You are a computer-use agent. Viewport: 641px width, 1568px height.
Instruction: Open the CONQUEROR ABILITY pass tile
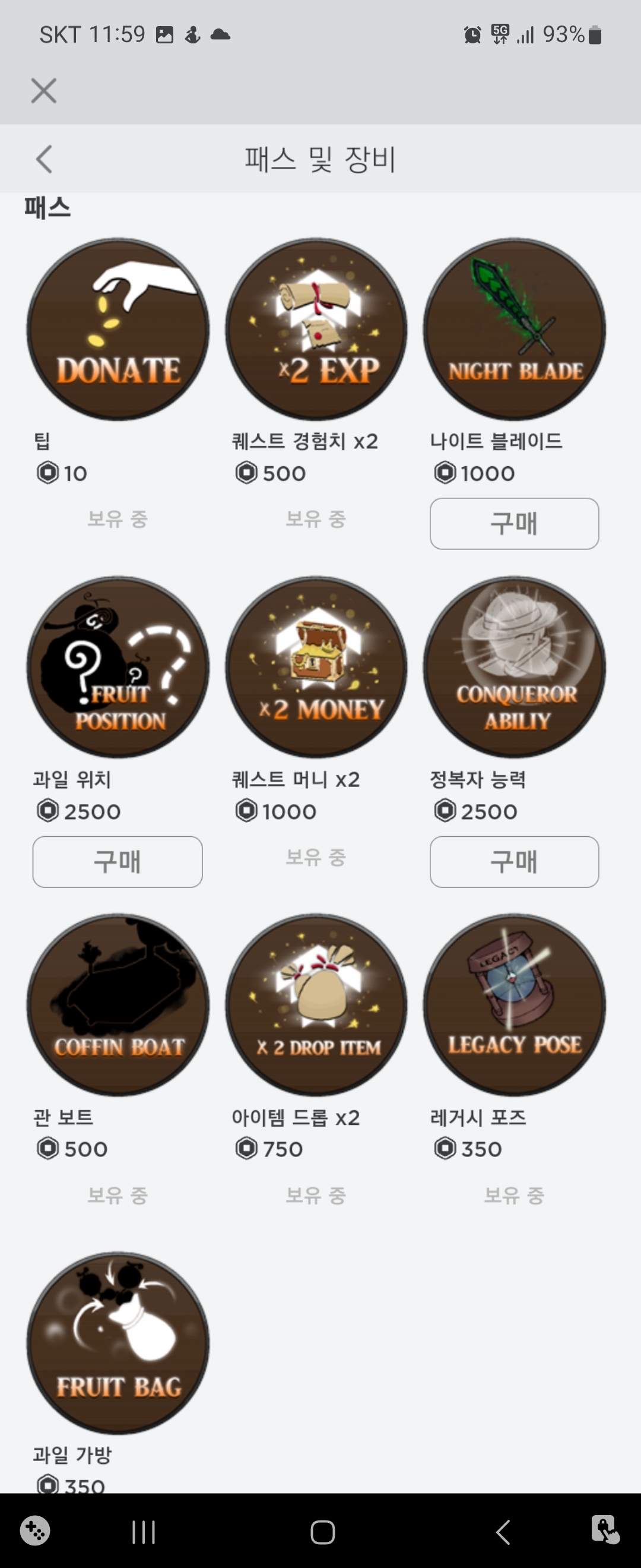point(515,667)
